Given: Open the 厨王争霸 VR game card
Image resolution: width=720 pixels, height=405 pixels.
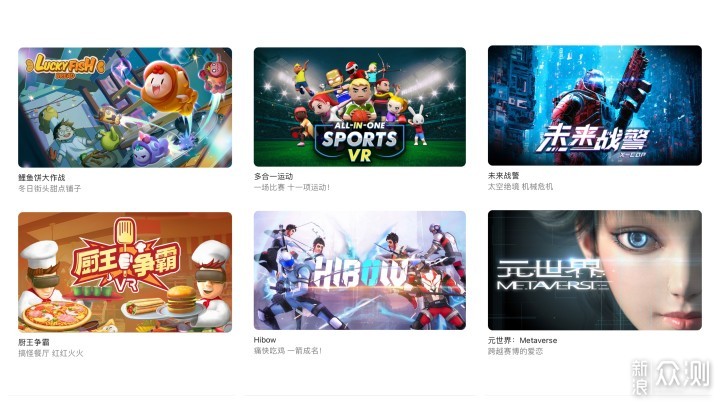Looking at the screenshot, I should point(125,271).
